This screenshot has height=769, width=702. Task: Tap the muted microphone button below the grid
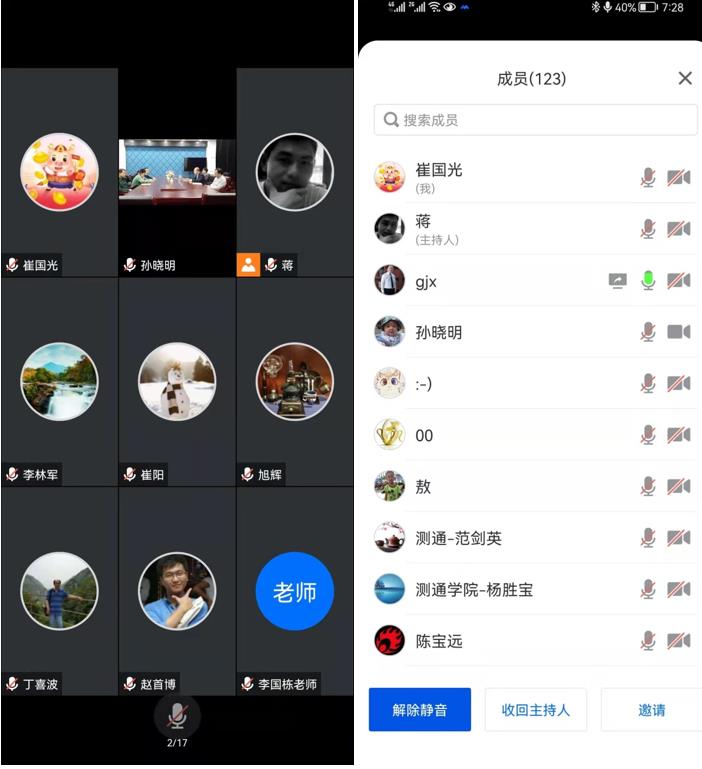[x=177, y=715]
